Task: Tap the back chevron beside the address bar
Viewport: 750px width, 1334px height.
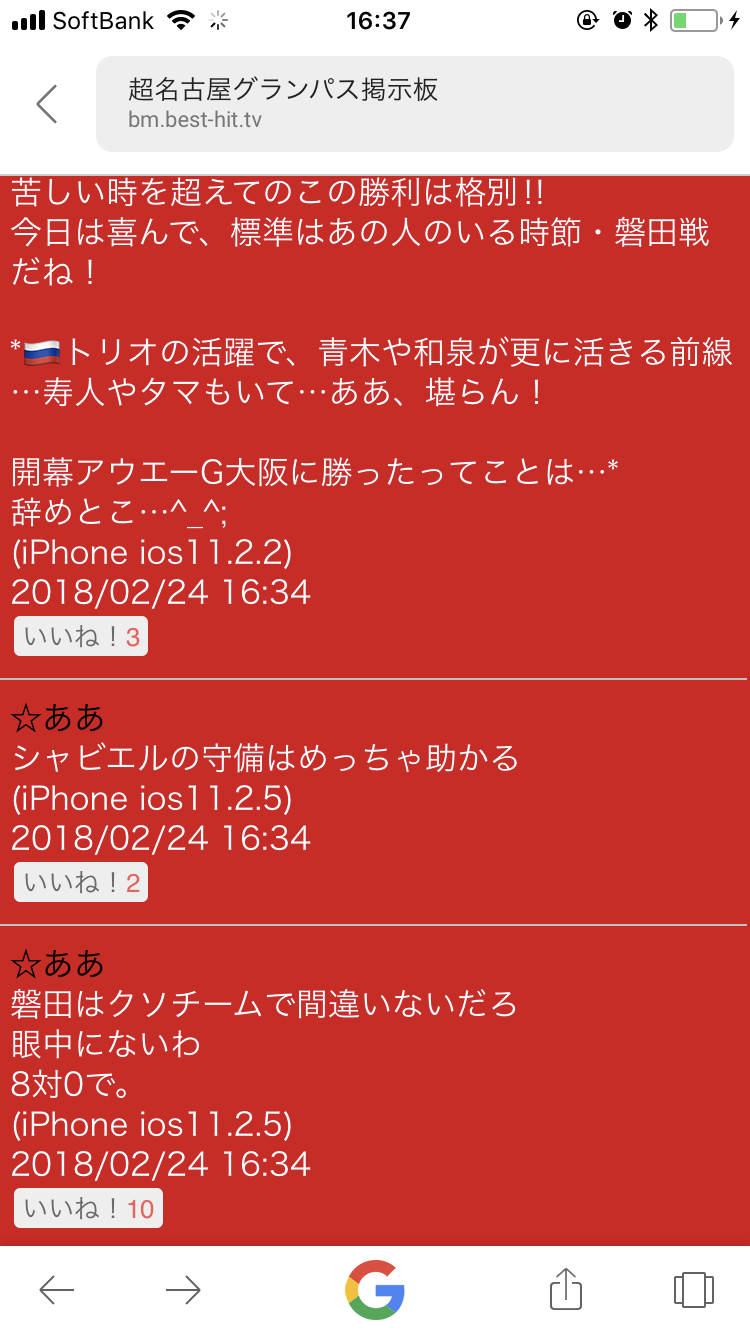Action: (x=47, y=104)
